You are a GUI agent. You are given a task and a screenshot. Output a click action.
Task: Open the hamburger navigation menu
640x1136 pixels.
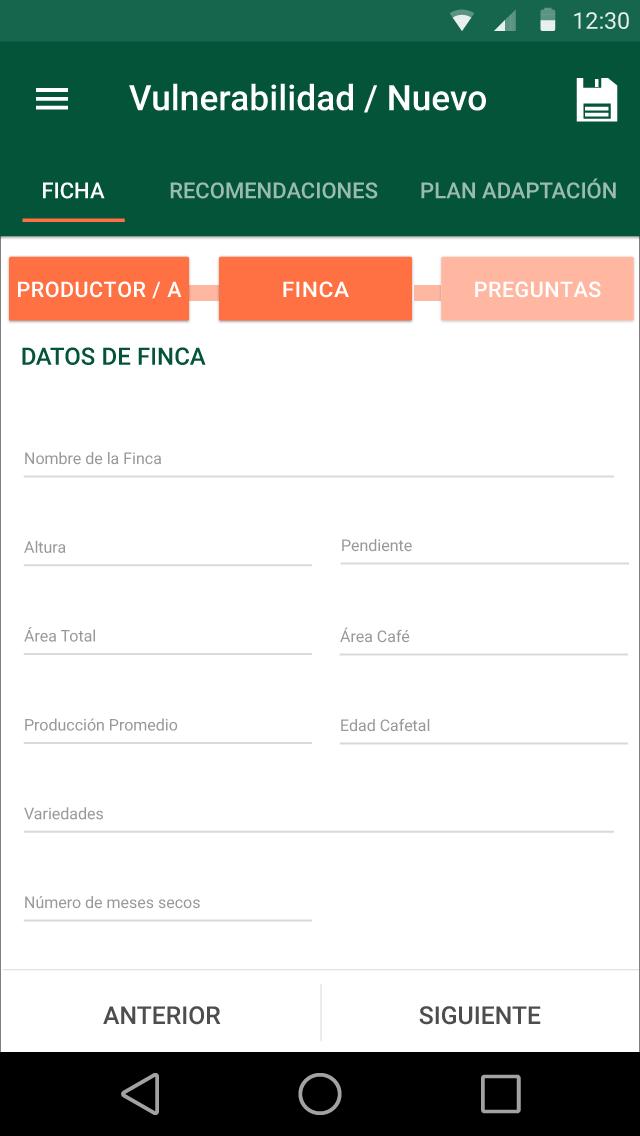pyautogui.click(x=52, y=99)
